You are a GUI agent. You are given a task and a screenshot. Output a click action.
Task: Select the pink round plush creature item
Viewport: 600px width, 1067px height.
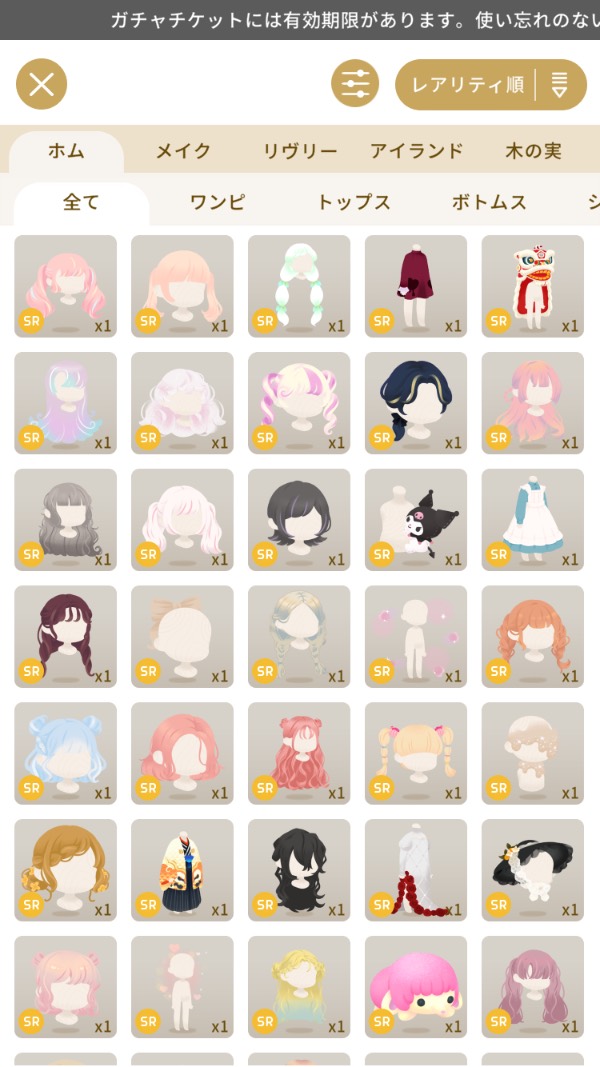tap(415, 987)
